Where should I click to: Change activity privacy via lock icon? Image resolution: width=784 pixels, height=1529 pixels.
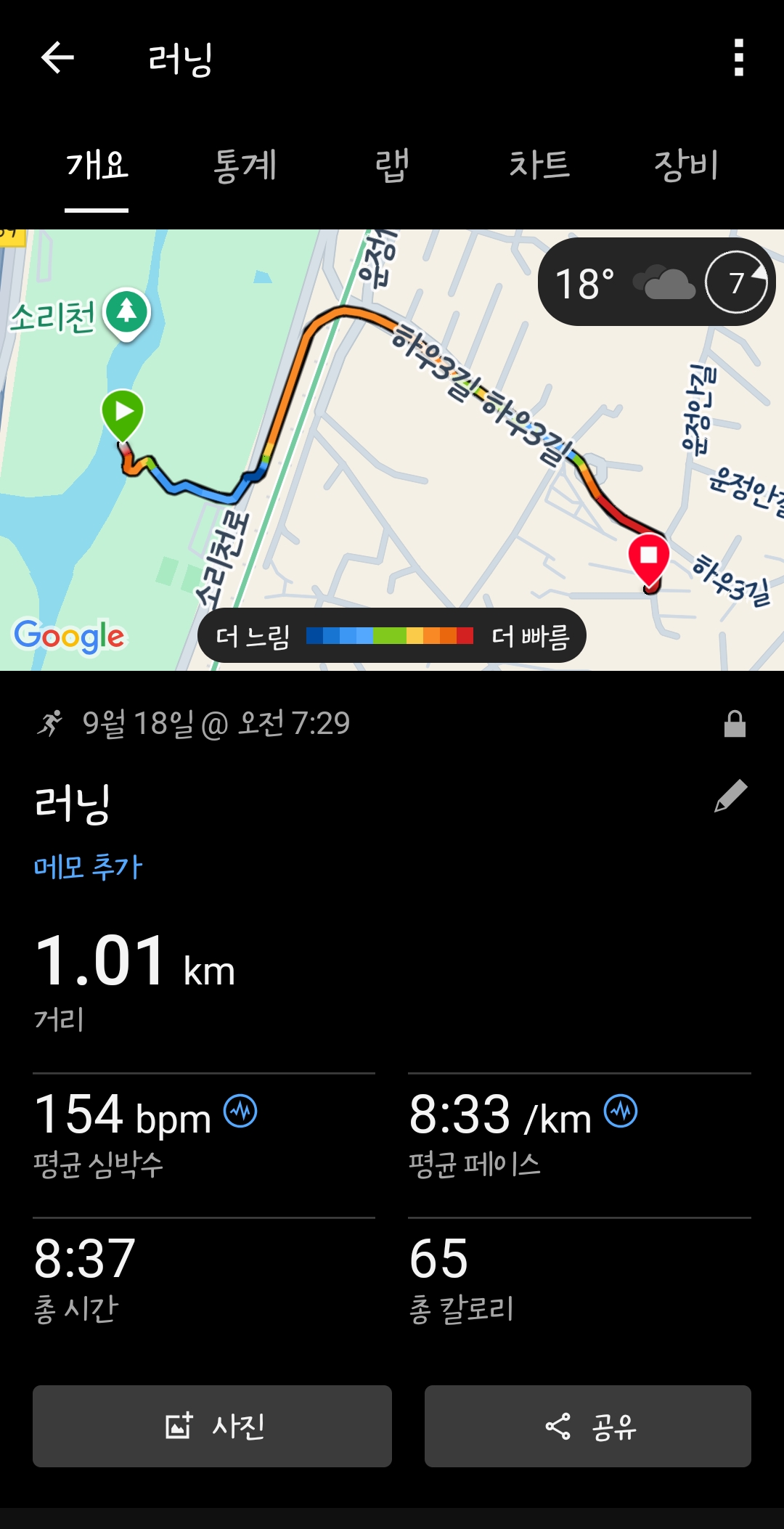(735, 724)
